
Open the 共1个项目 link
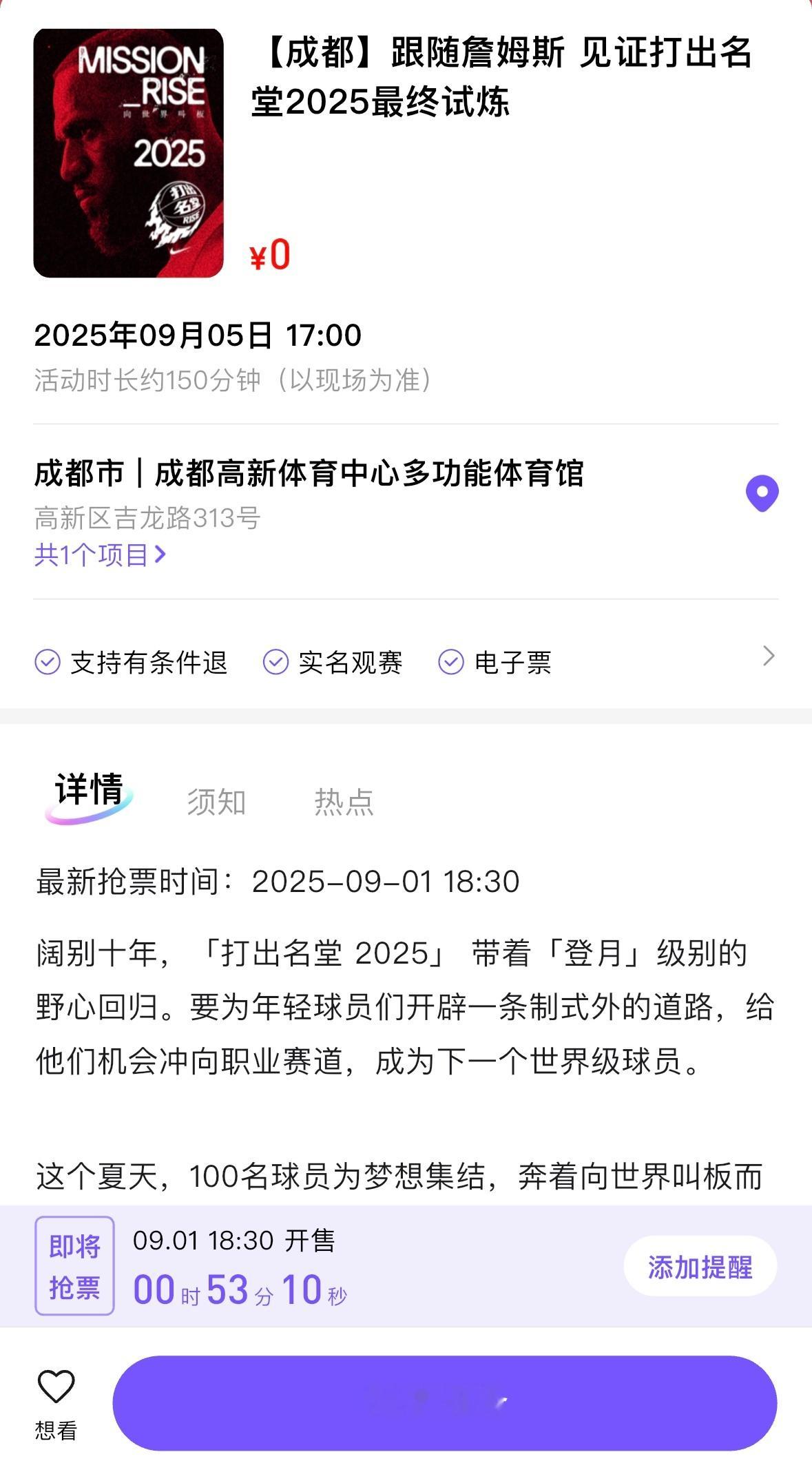101,554
